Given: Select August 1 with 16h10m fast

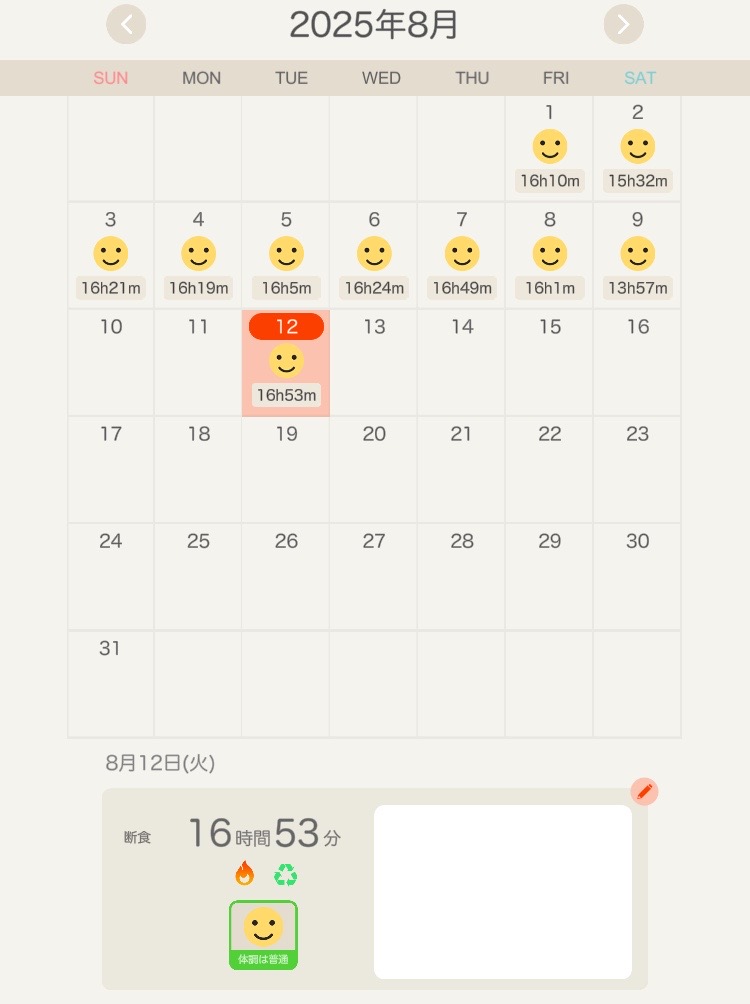Looking at the screenshot, I should (x=549, y=148).
